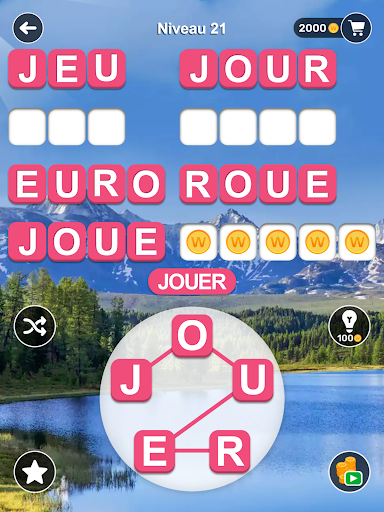Select letter R in the wheel
The height and width of the screenshot is (512, 384).
point(230,451)
